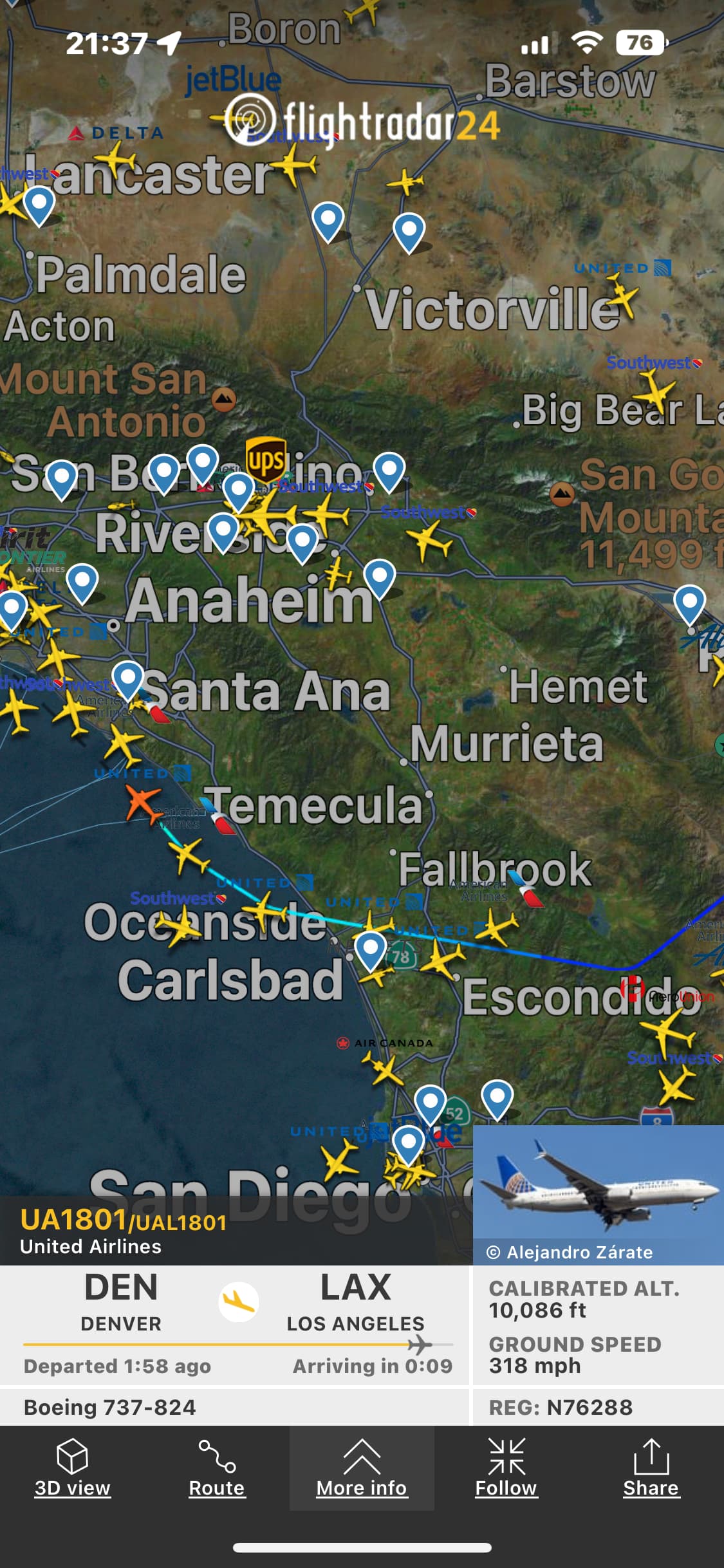Image resolution: width=724 pixels, height=1568 pixels.
Task: Expand More info panel
Action: (362, 1468)
